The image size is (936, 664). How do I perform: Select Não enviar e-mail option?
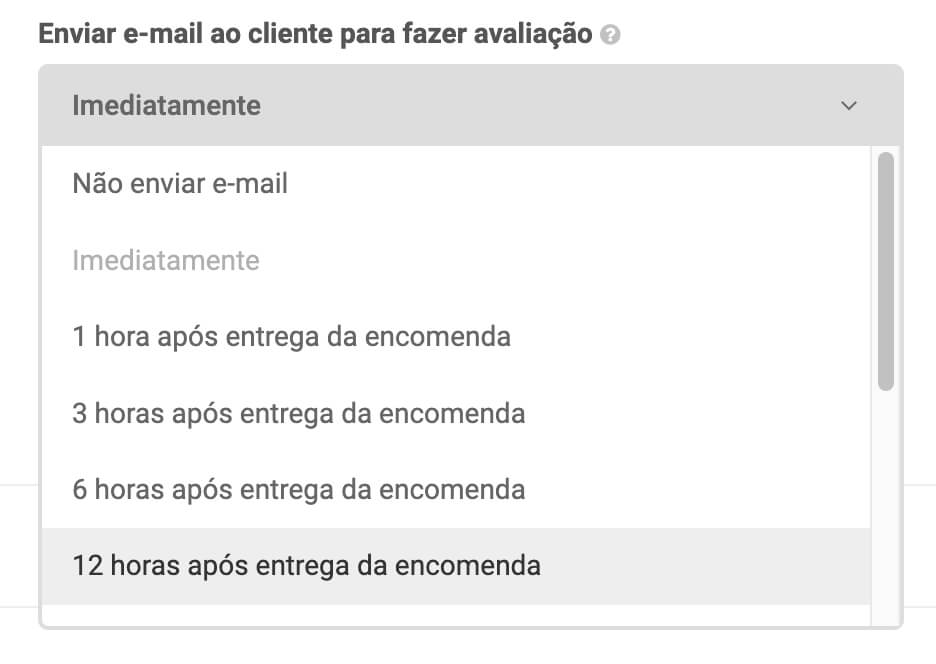coord(180,184)
